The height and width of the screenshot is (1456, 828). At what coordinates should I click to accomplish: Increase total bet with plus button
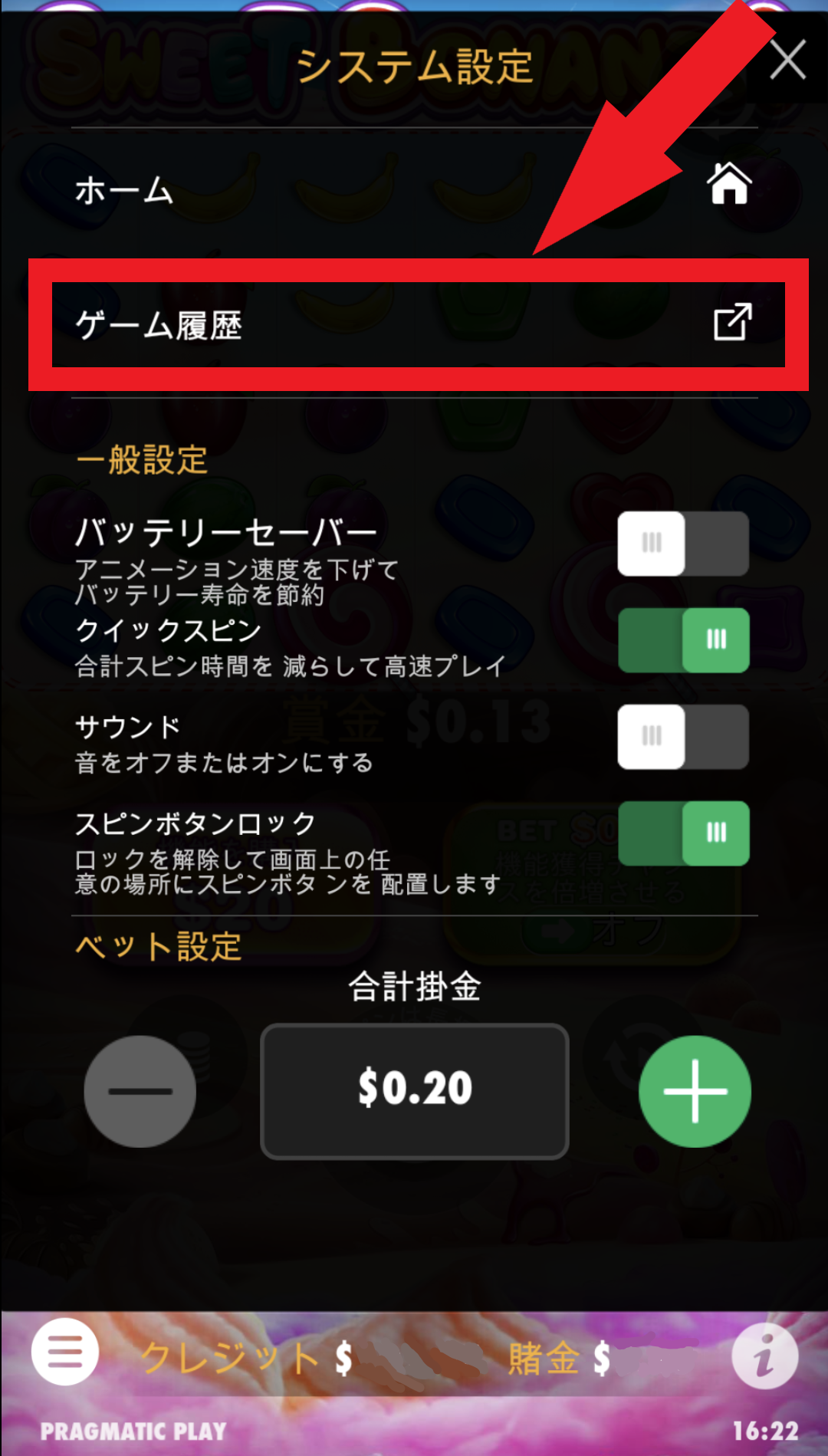pyautogui.click(x=695, y=1091)
